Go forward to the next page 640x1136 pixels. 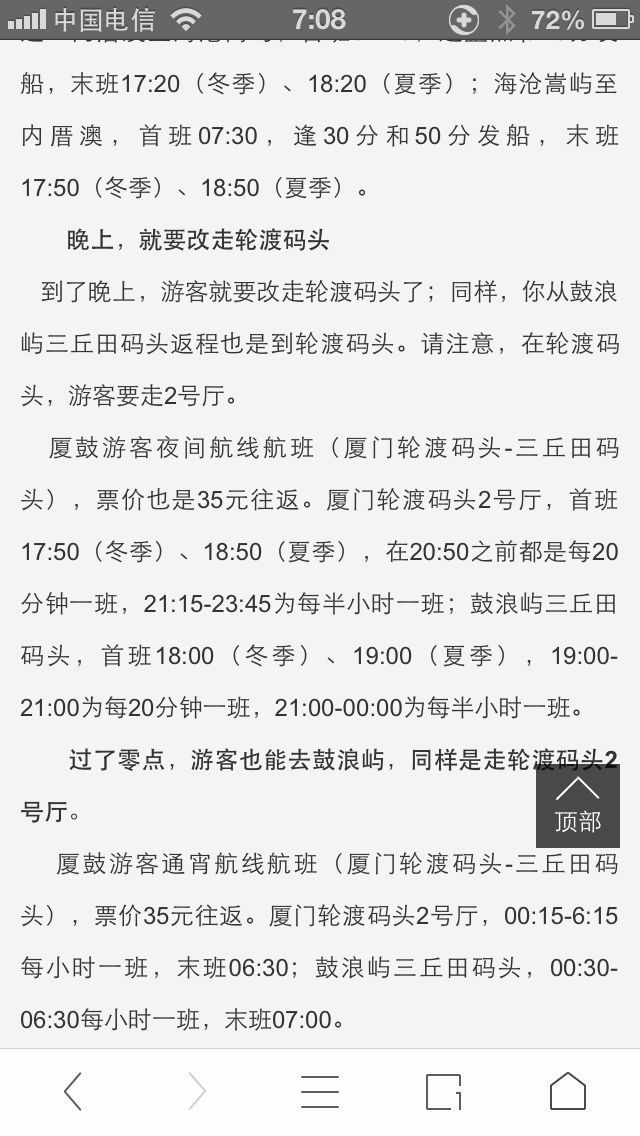tap(196, 1092)
